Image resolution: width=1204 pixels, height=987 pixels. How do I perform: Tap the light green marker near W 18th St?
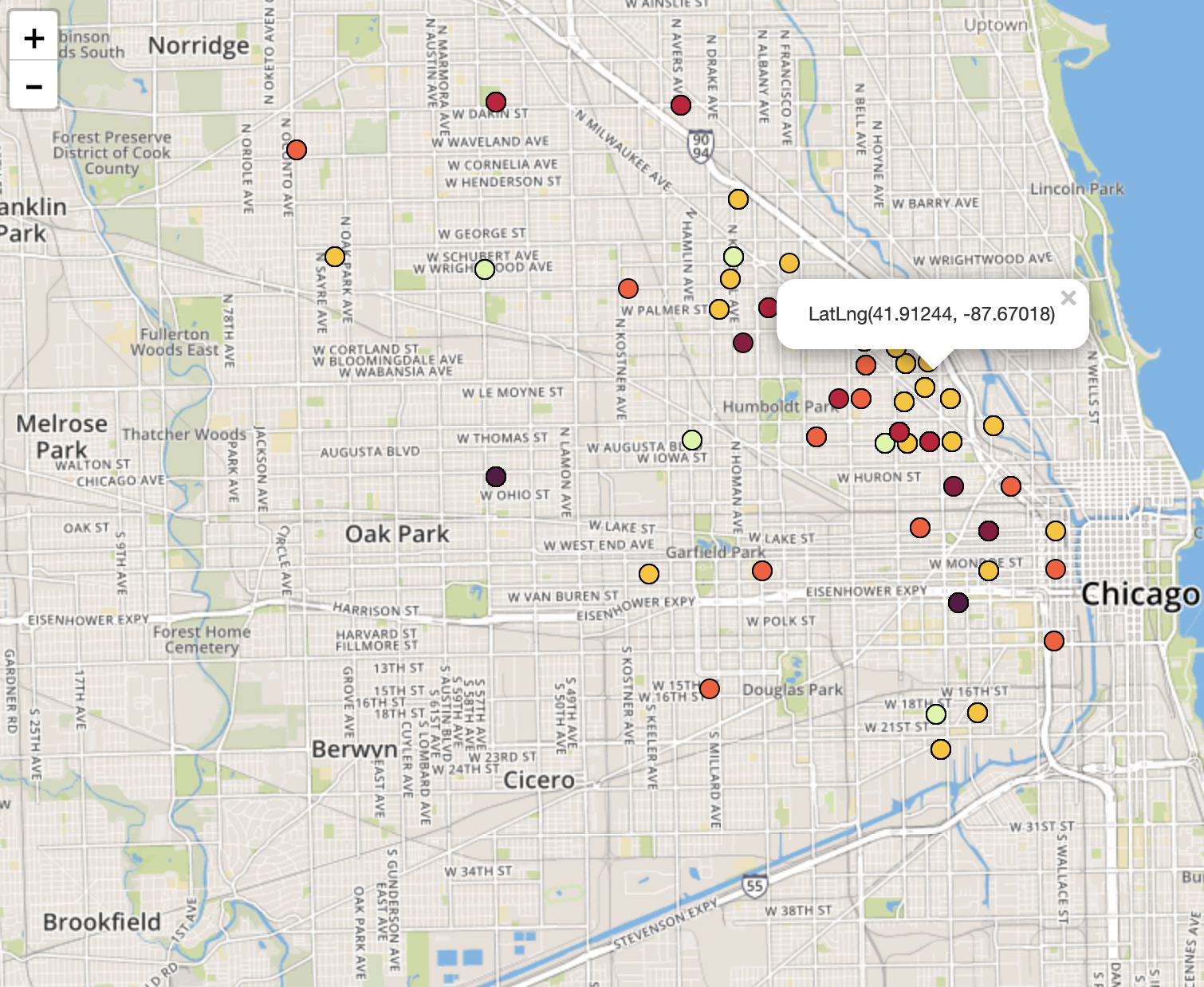coord(936,714)
